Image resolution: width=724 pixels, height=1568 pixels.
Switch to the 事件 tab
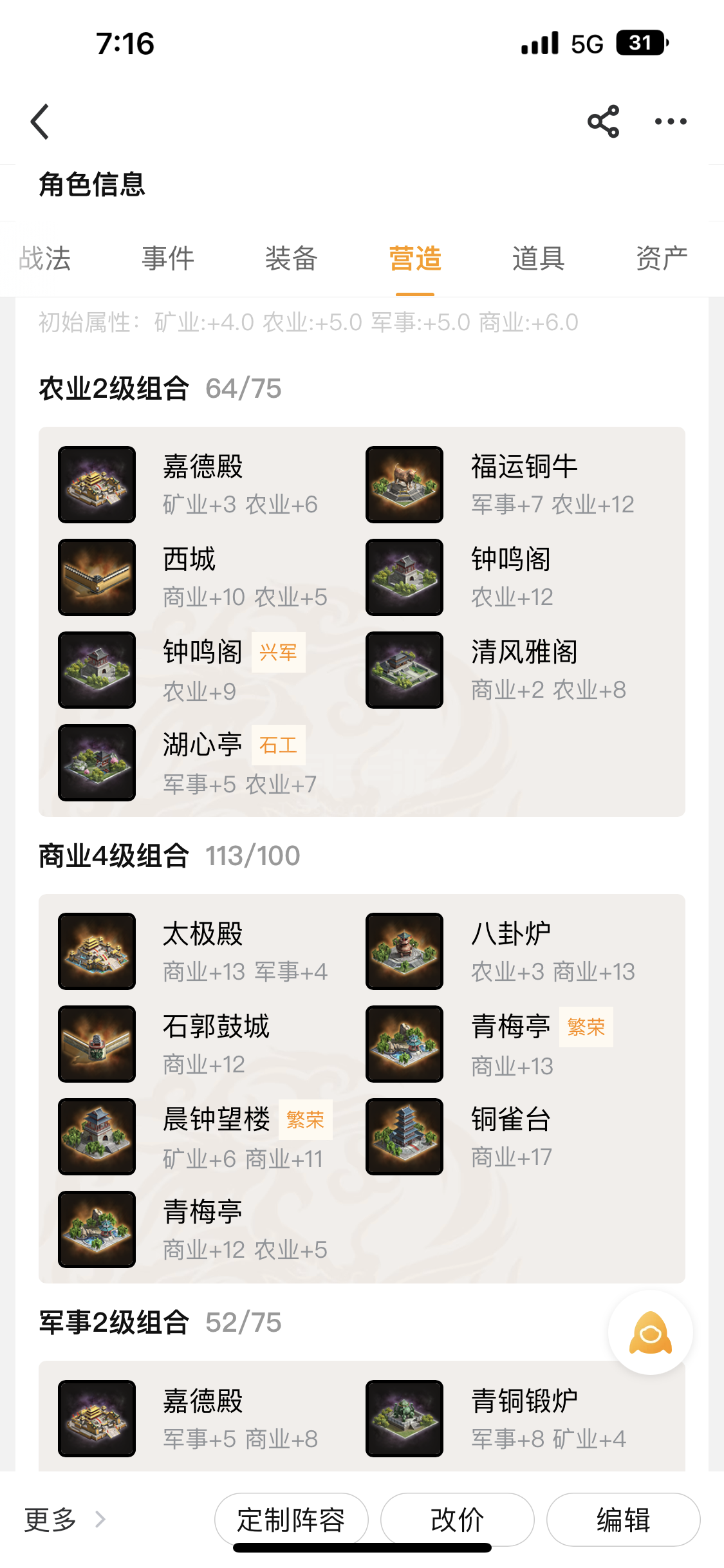coord(168,259)
